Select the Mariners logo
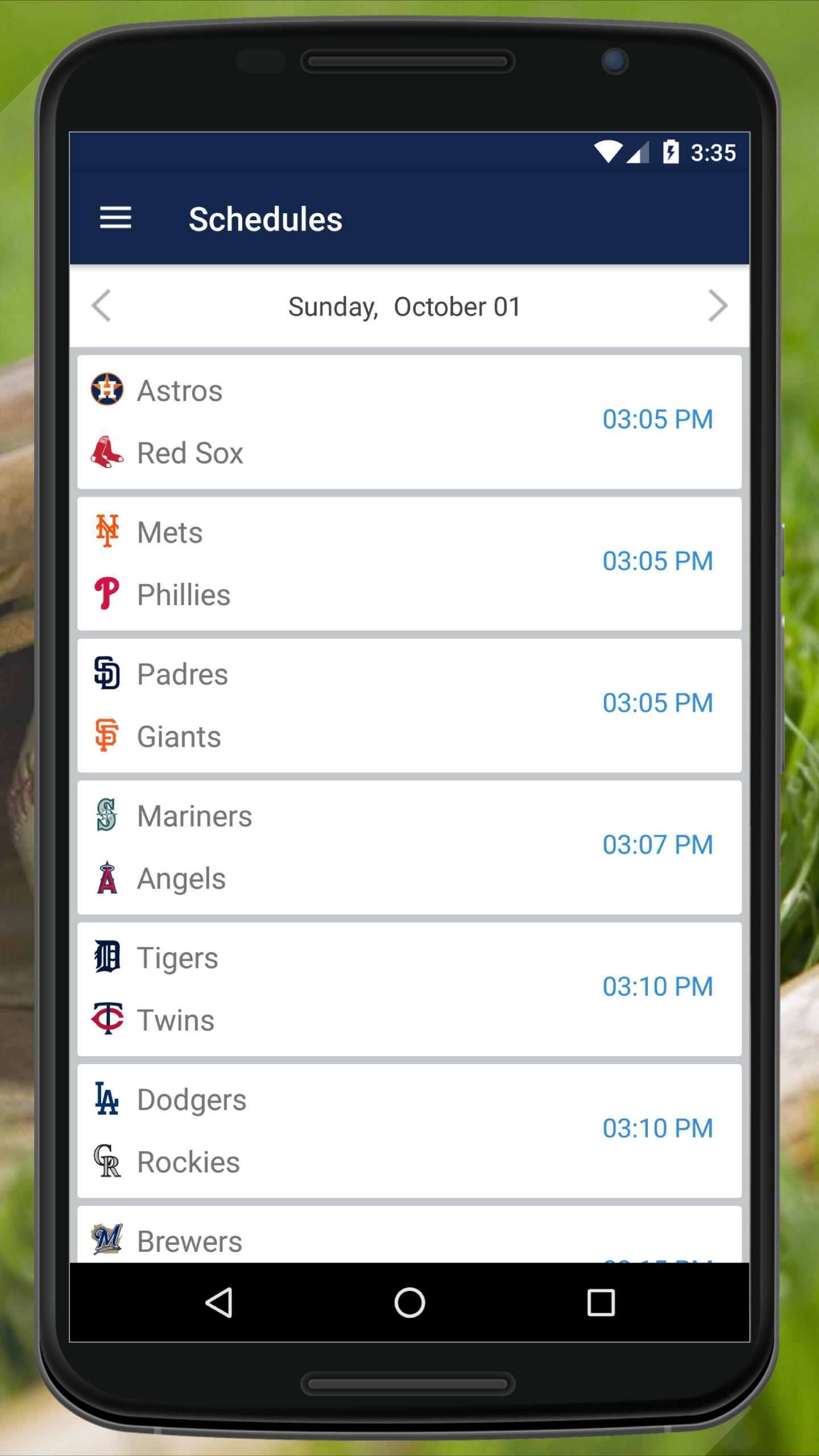The image size is (819, 1456). tap(107, 816)
